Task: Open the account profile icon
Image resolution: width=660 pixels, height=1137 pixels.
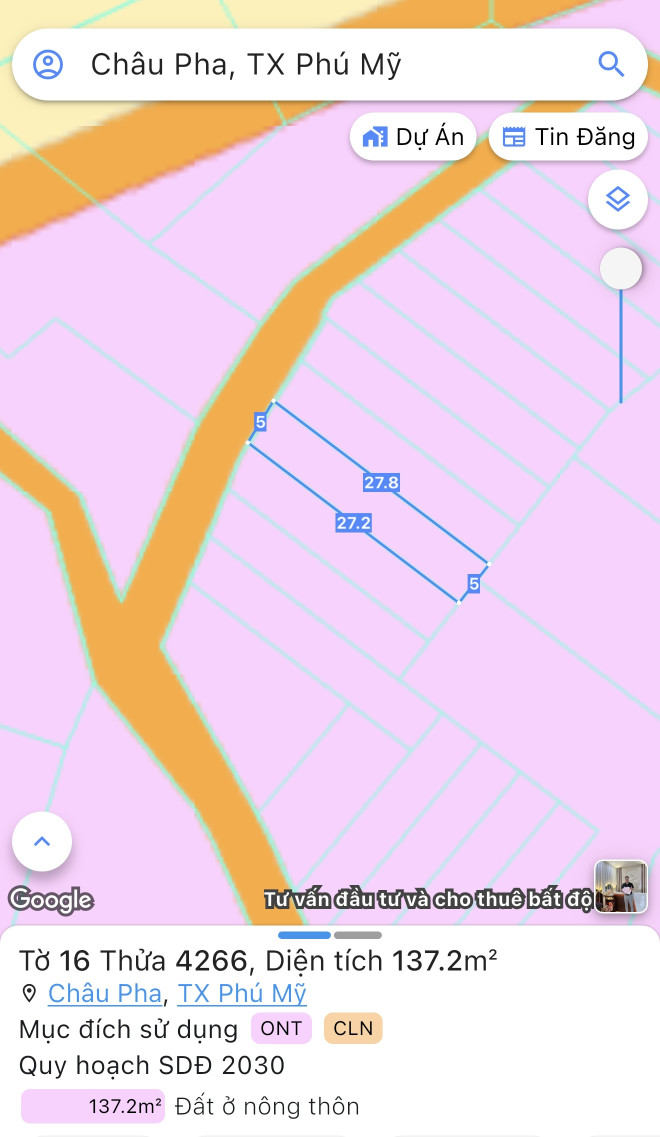Action: 48,65
